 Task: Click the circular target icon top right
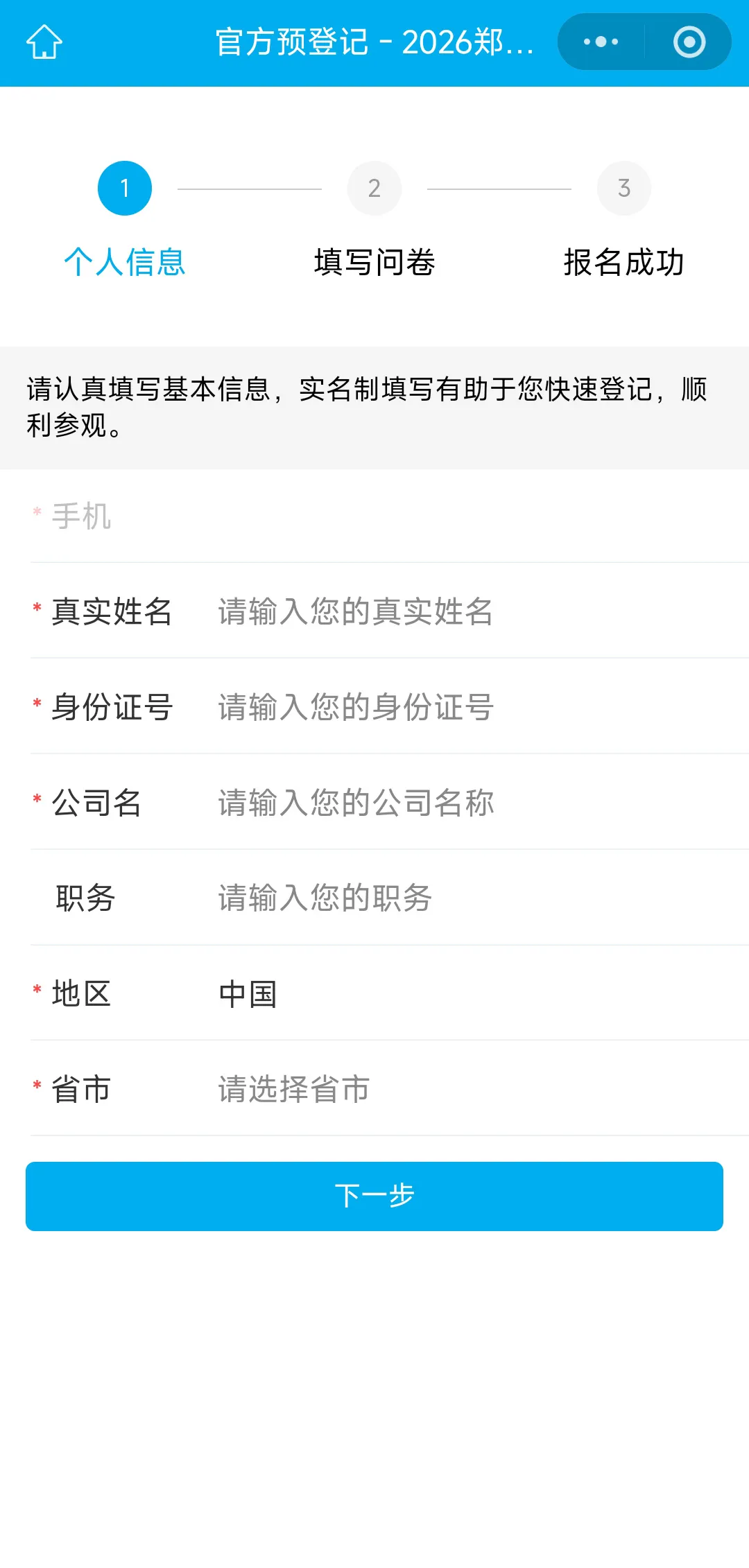click(689, 42)
